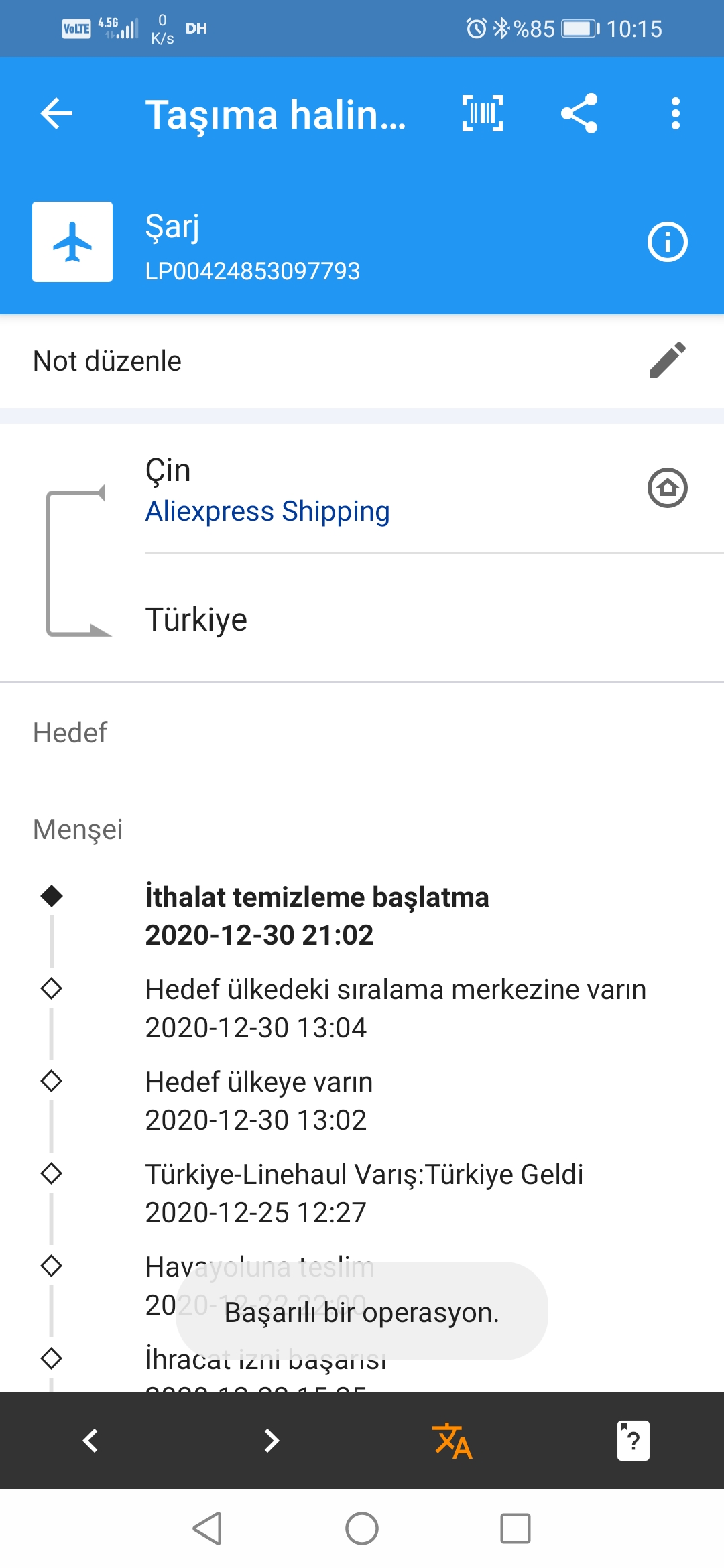Go back using the top-left arrow
Image resolution: width=724 pixels, height=1568 pixels.
coord(56,113)
